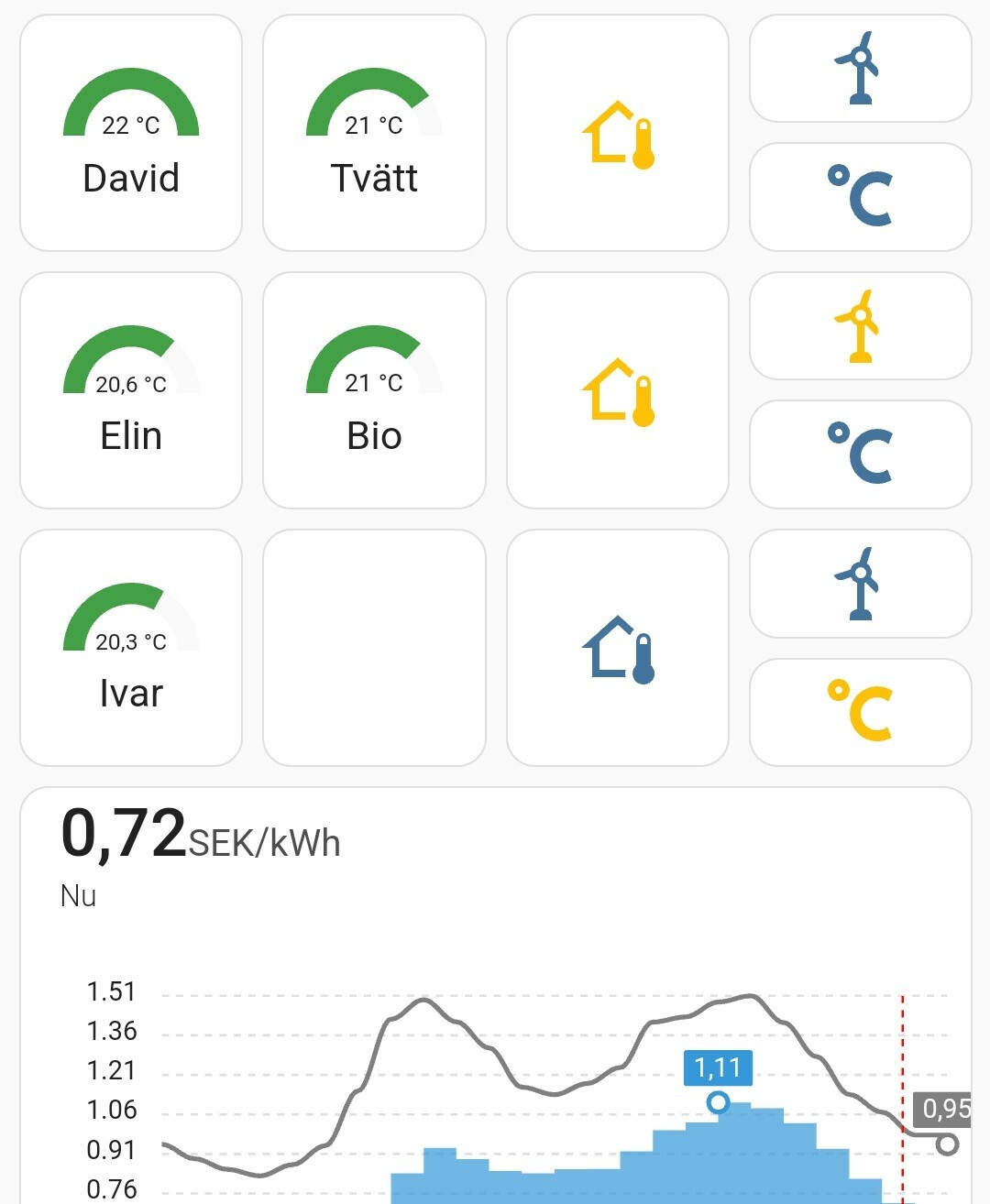Show details for Elin's temperature gauge
The width and height of the screenshot is (990, 1204).
(x=131, y=390)
